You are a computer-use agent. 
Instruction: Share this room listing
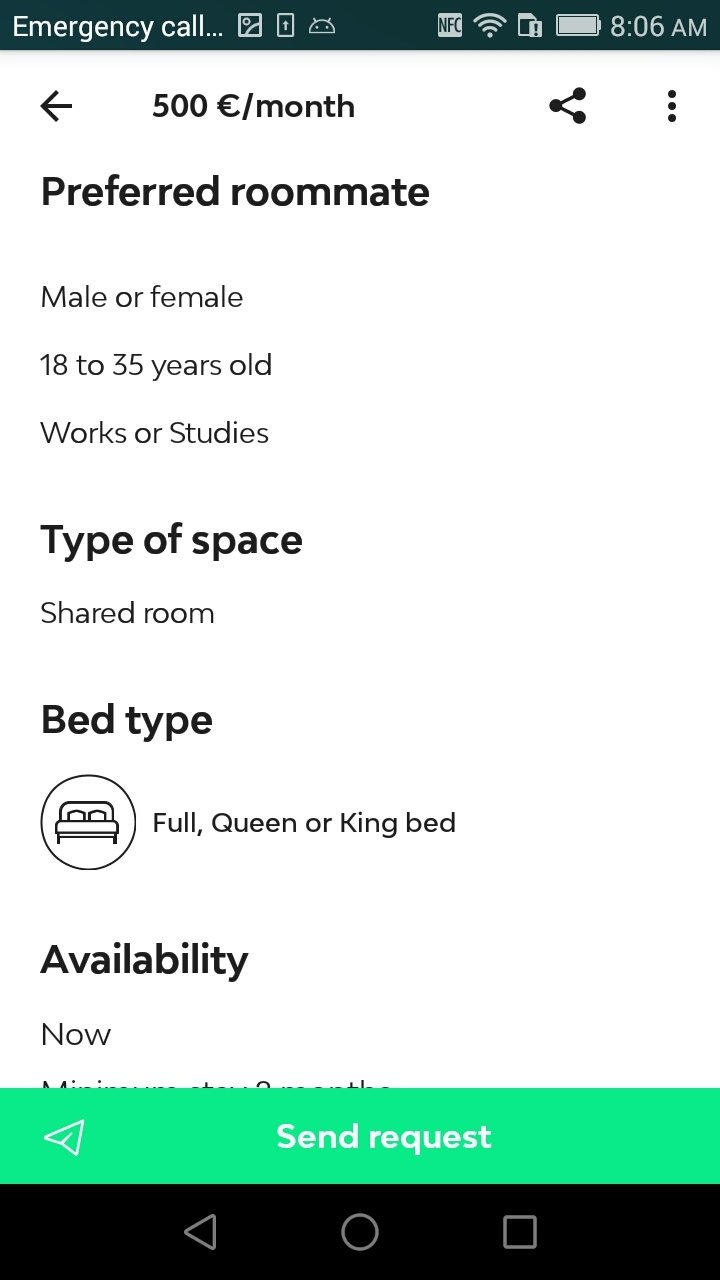click(567, 106)
